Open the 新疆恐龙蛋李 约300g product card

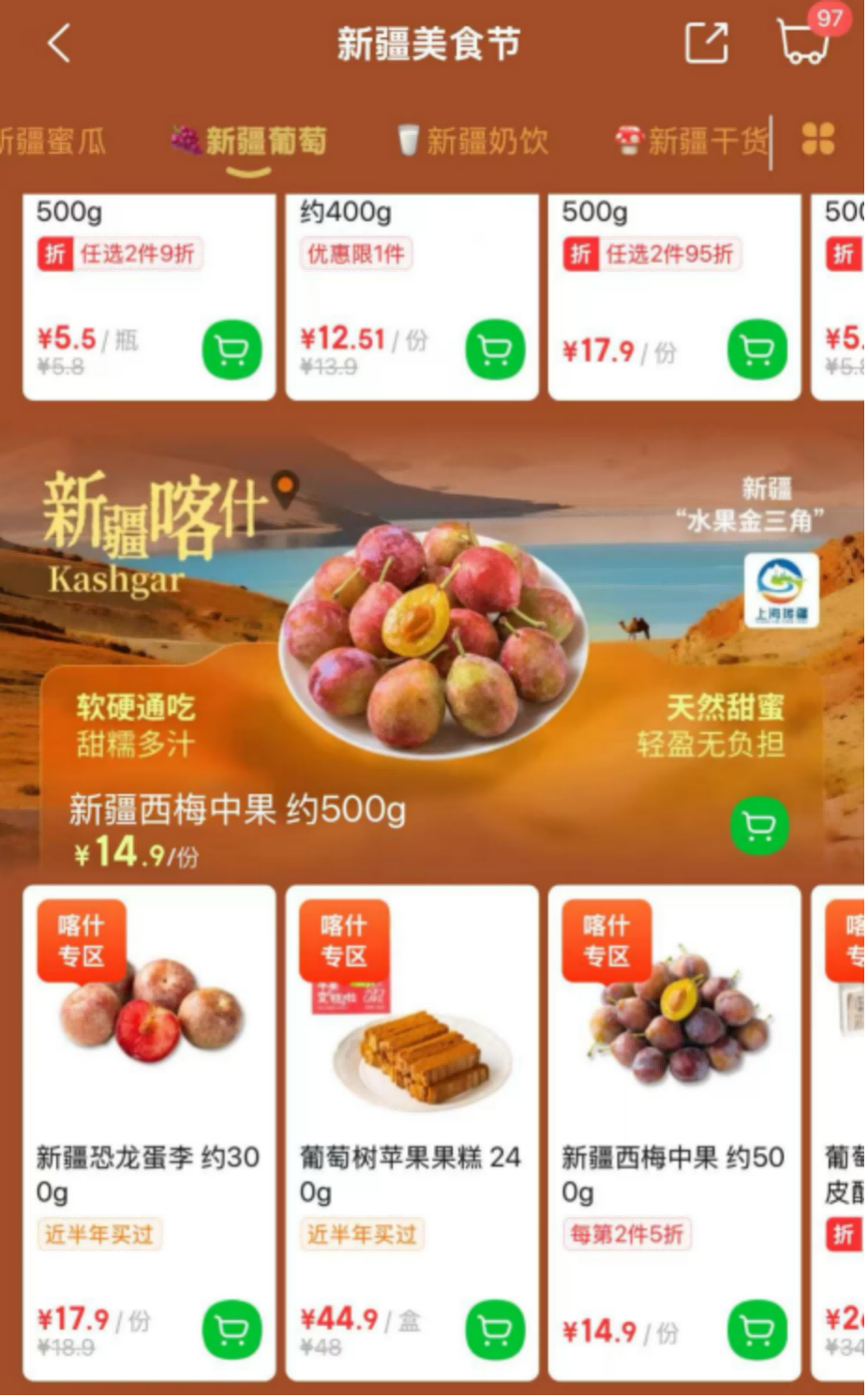click(148, 1078)
